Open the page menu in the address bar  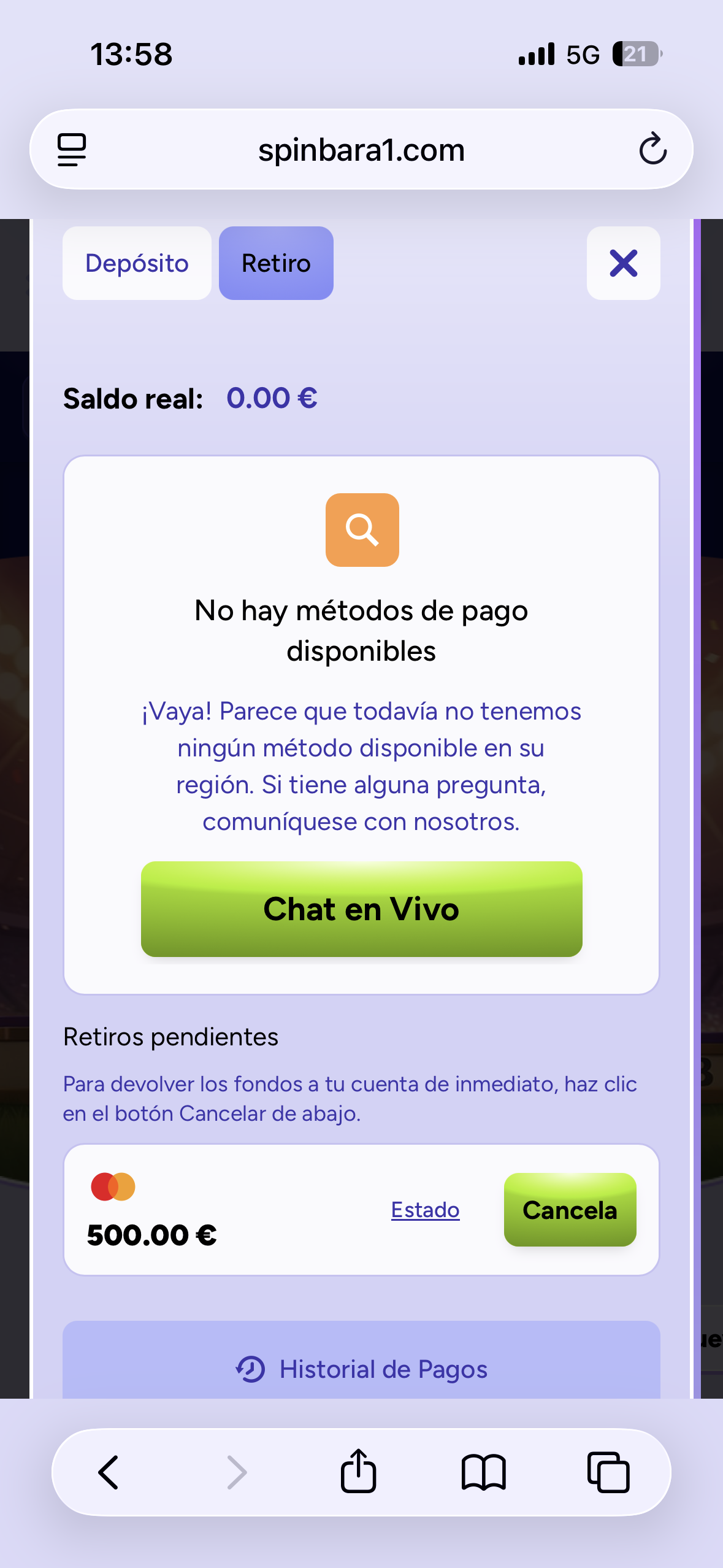(72, 149)
